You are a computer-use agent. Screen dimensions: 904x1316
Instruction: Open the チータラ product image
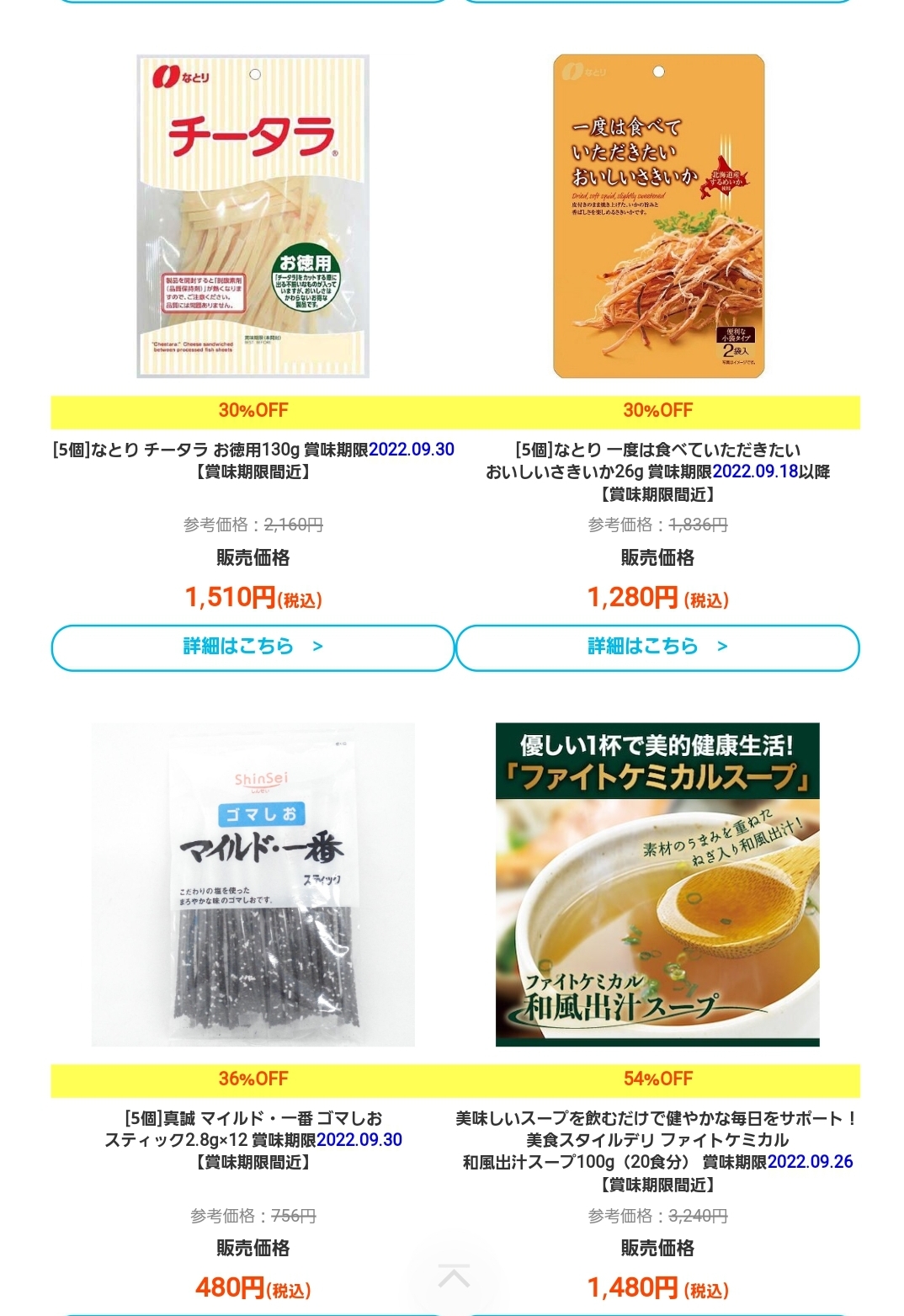pyautogui.click(x=253, y=216)
